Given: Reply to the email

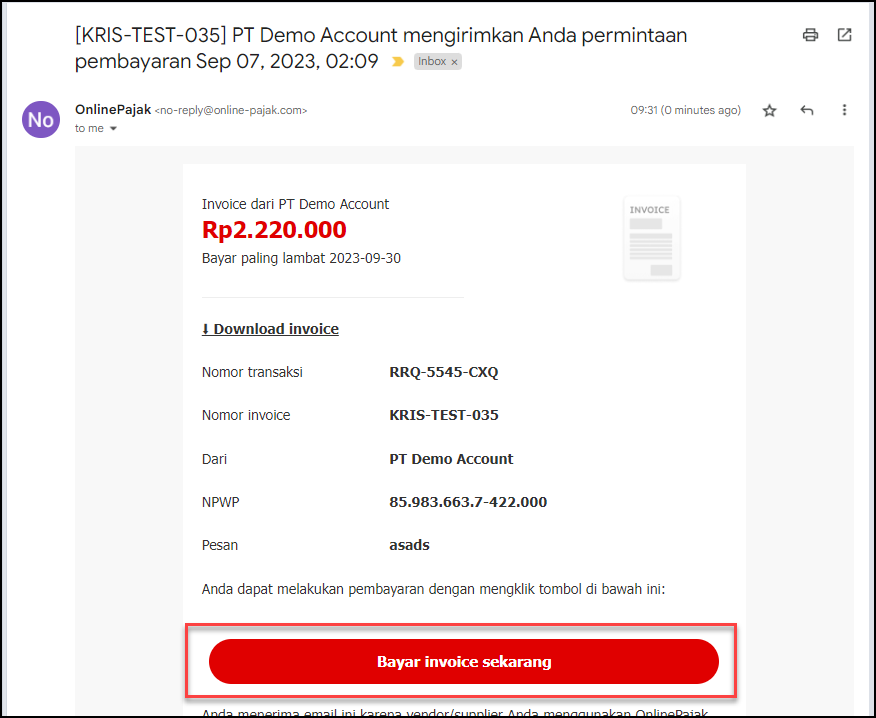Looking at the screenshot, I should [807, 111].
